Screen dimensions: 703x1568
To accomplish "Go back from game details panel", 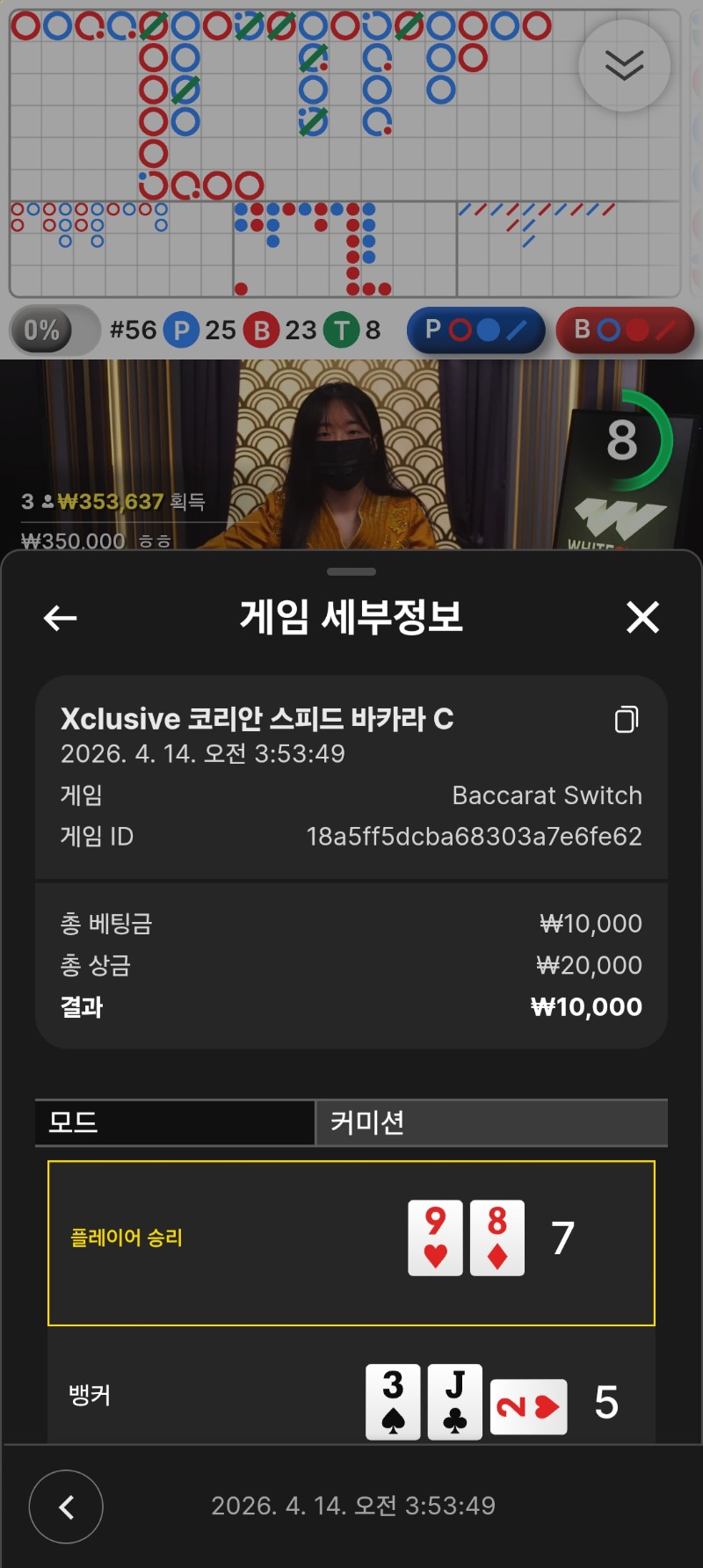I will click(x=61, y=618).
